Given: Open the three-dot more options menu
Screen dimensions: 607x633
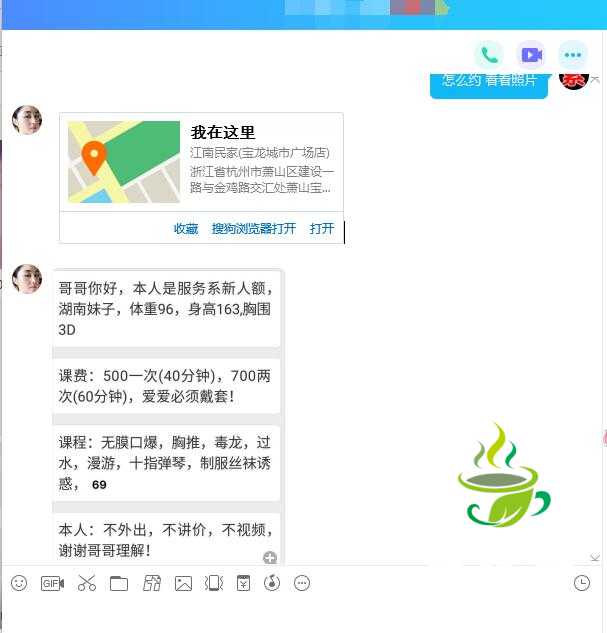Looking at the screenshot, I should 572,55.
